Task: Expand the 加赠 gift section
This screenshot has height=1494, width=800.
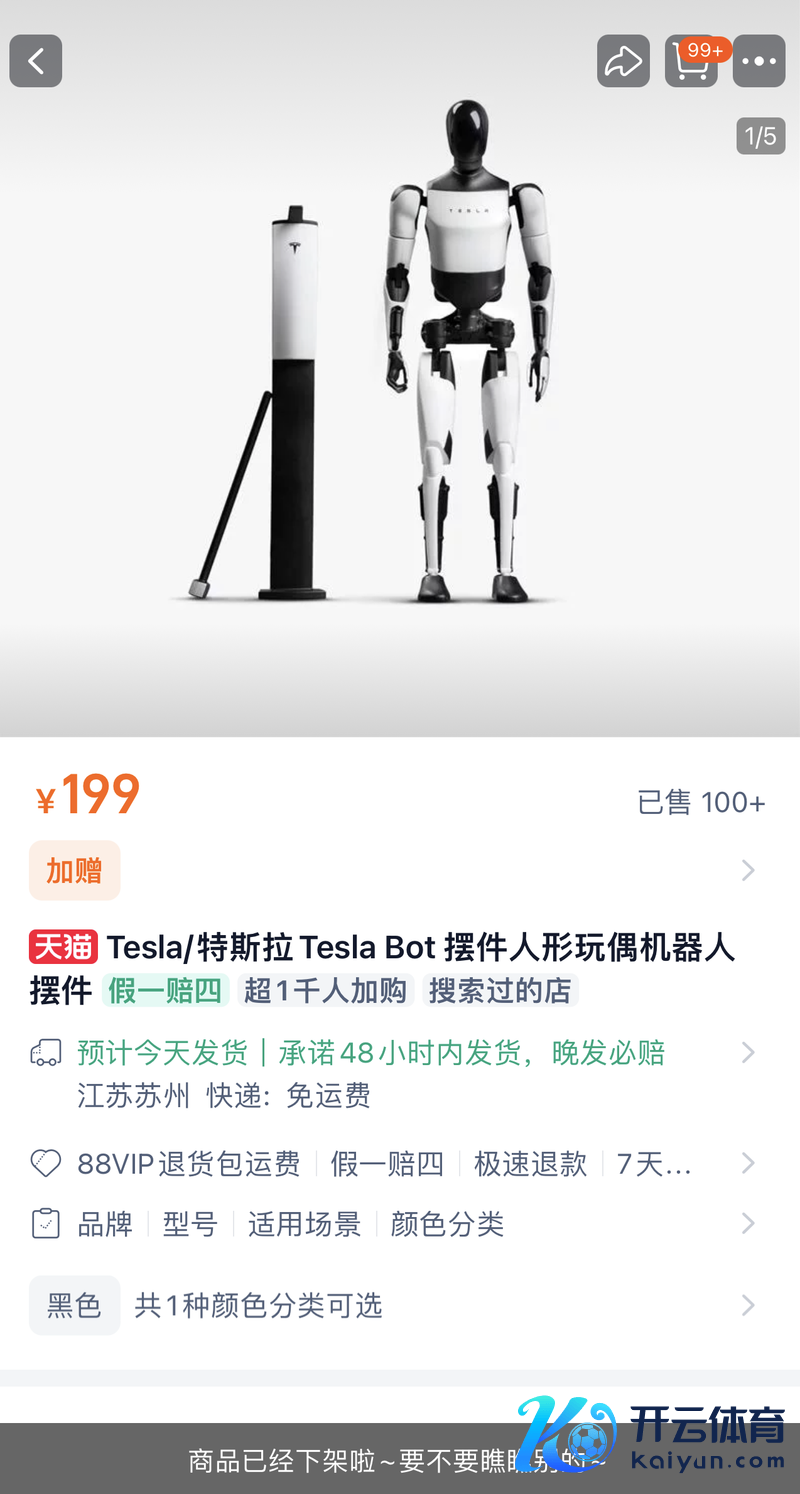Action: [400, 870]
